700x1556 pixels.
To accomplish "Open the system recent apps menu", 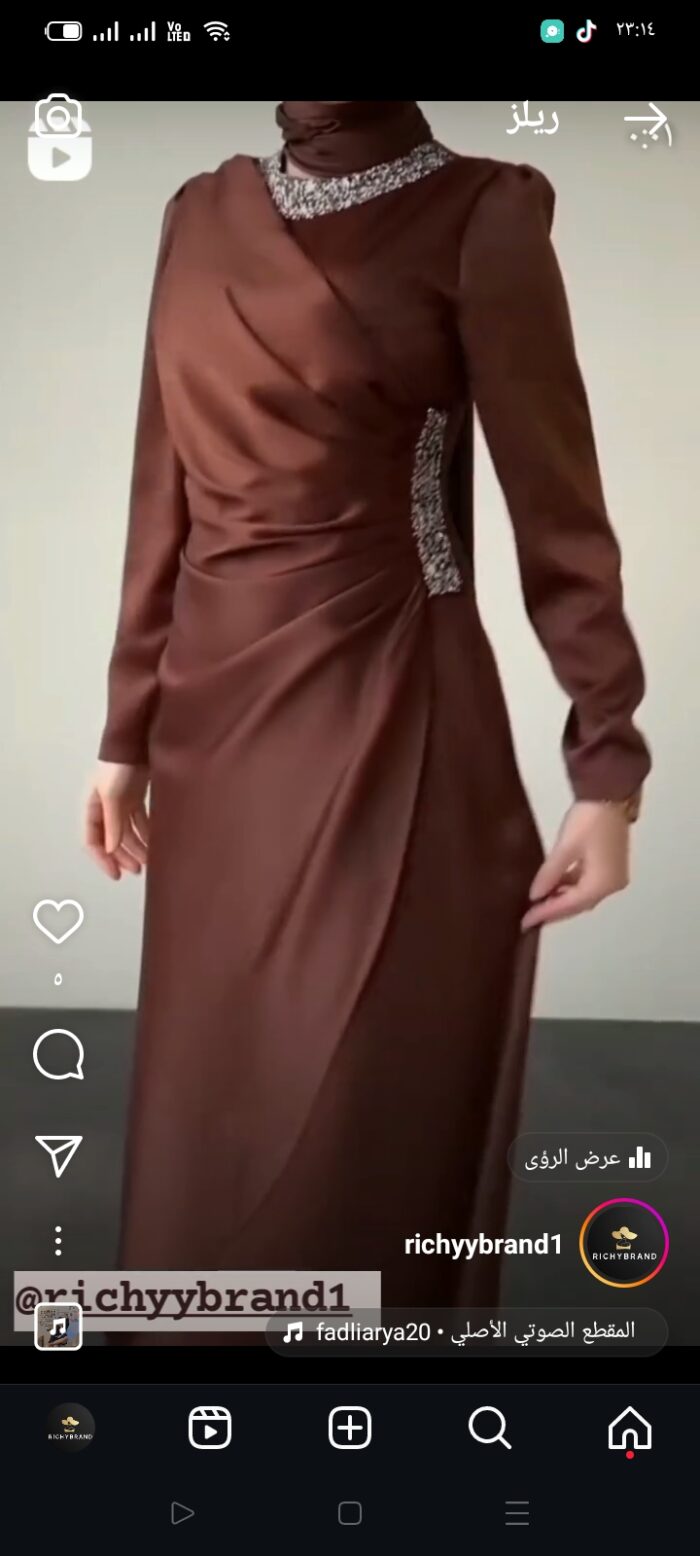I will pos(517,1514).
